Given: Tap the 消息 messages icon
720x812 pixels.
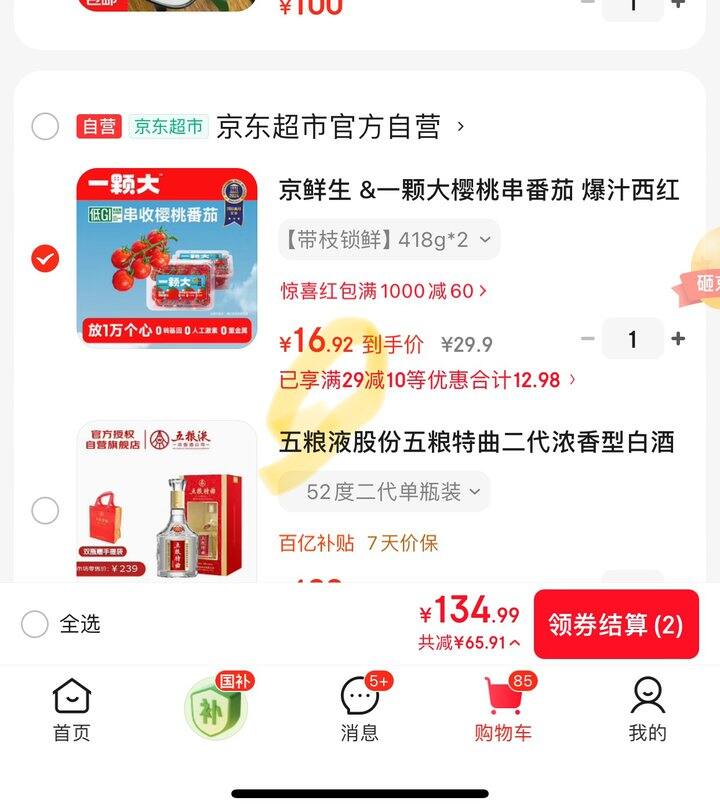Looking at the screenshot, I should point(359,700).
